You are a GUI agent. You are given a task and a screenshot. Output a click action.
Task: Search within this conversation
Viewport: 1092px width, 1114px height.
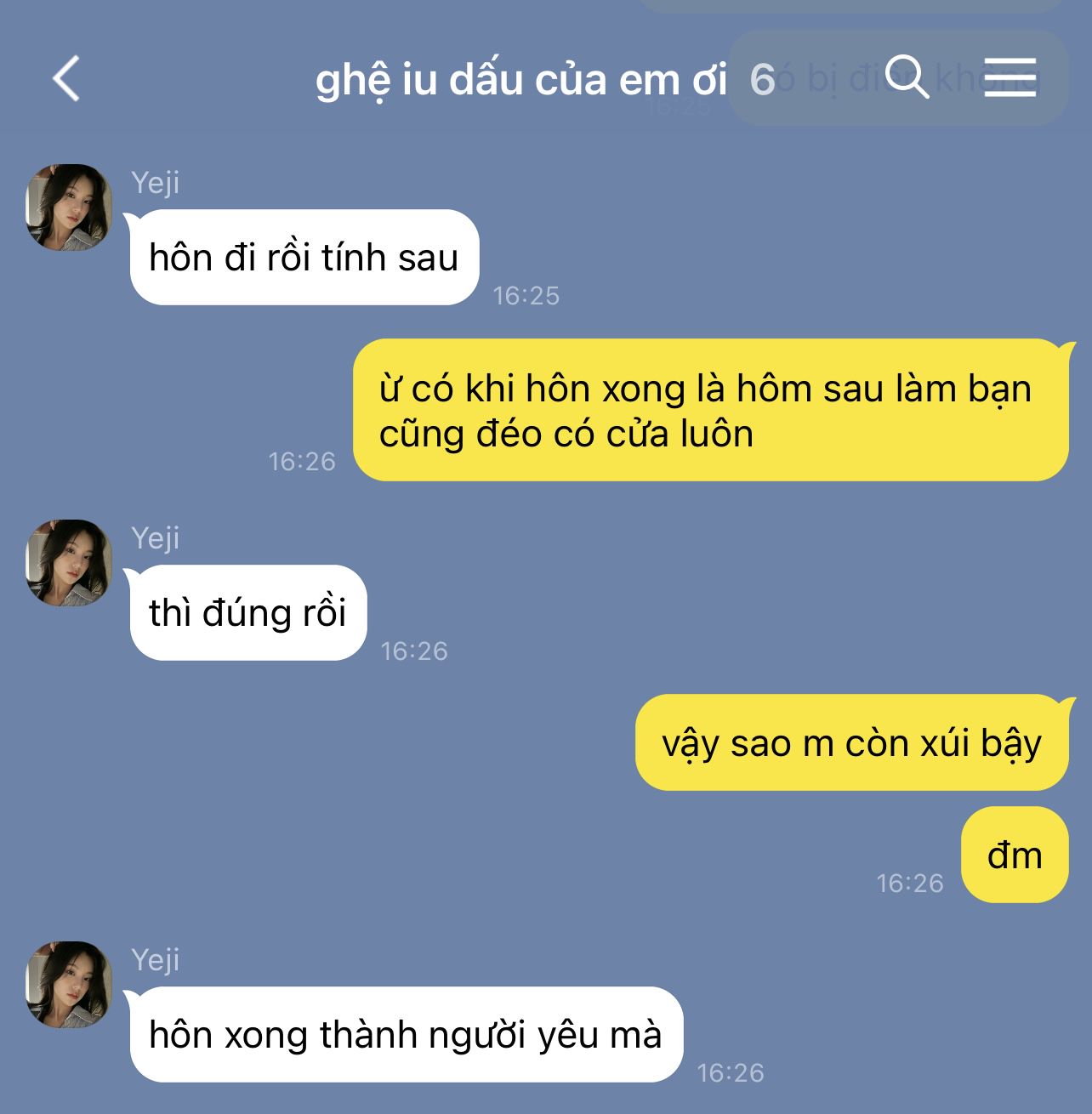tap(907, 77)
